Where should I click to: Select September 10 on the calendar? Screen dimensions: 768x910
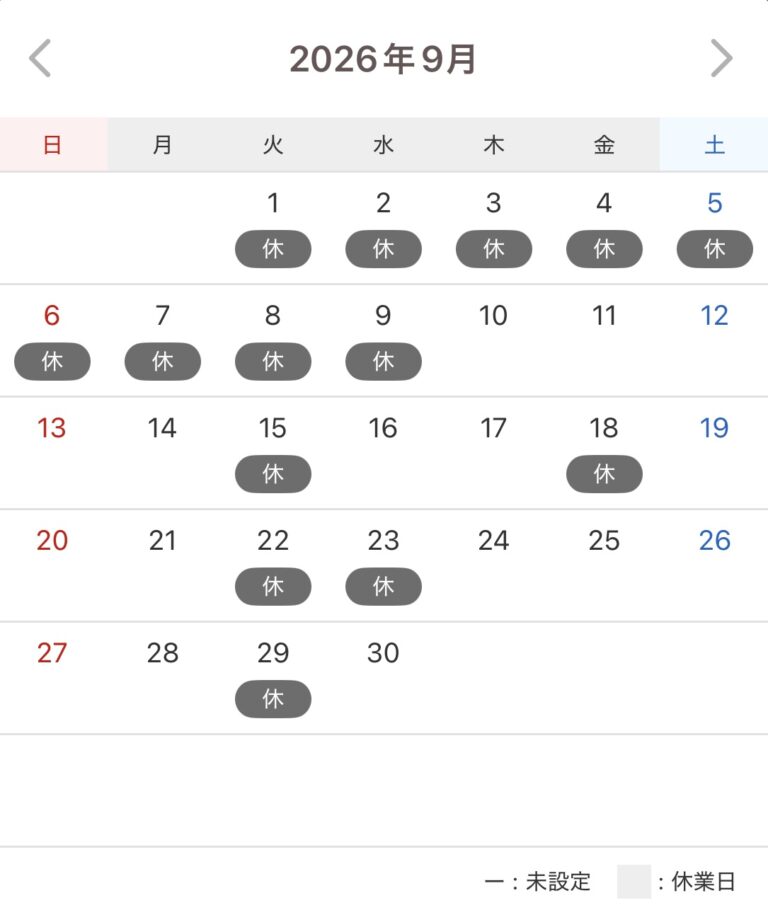[493, 341]
